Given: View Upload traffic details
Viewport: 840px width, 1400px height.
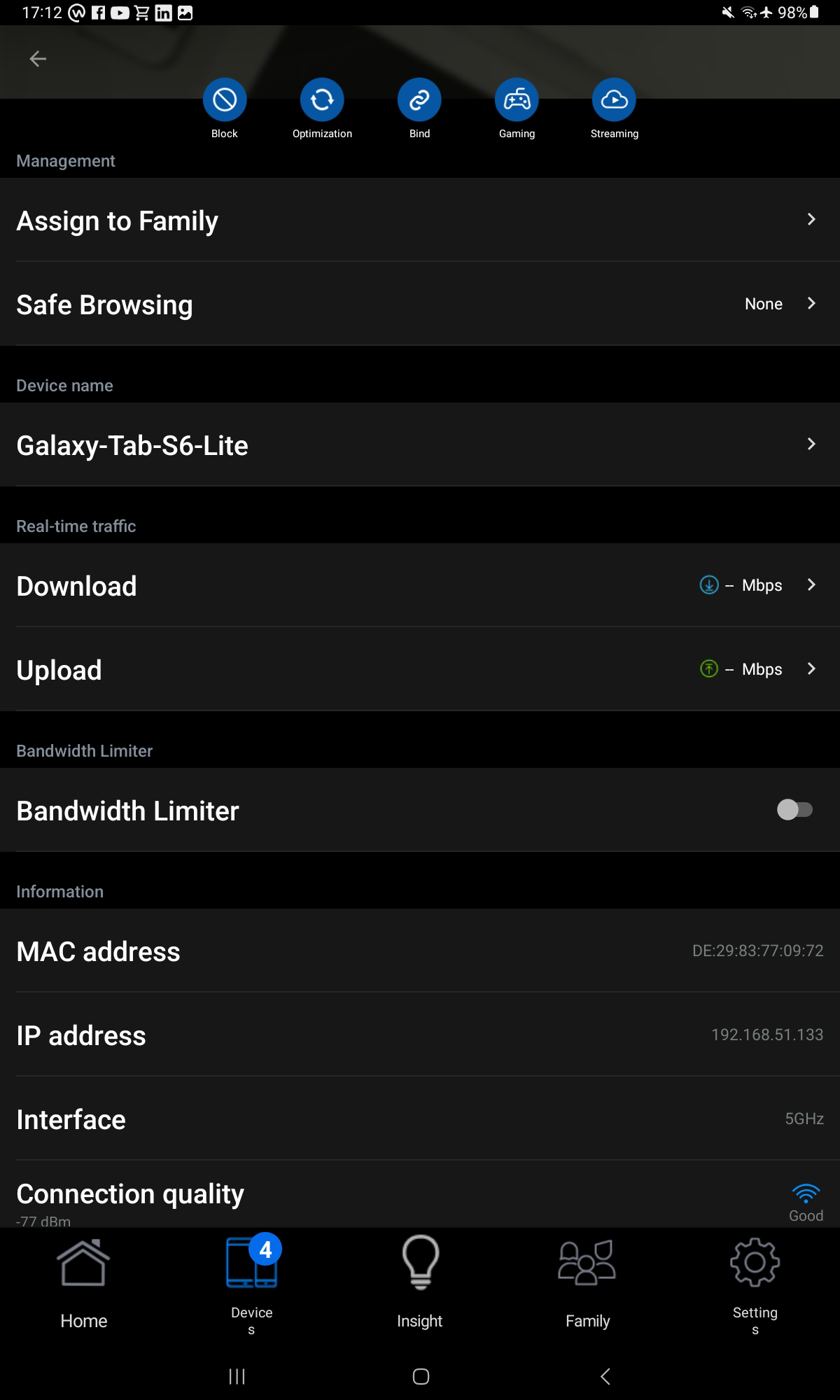Looking at the screenshot, I should click(420, 670).
